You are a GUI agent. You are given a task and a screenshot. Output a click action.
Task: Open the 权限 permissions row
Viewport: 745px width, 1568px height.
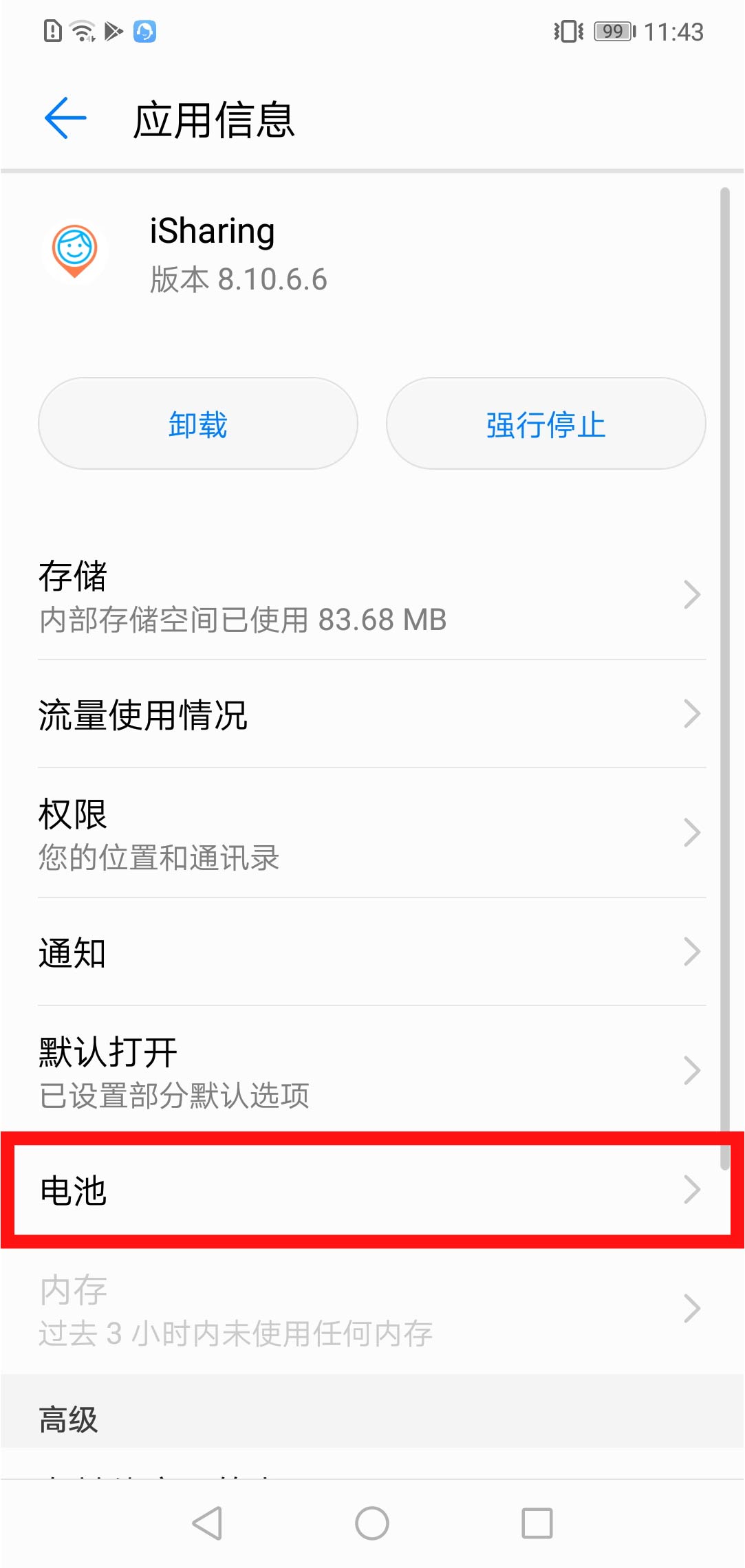371,834
